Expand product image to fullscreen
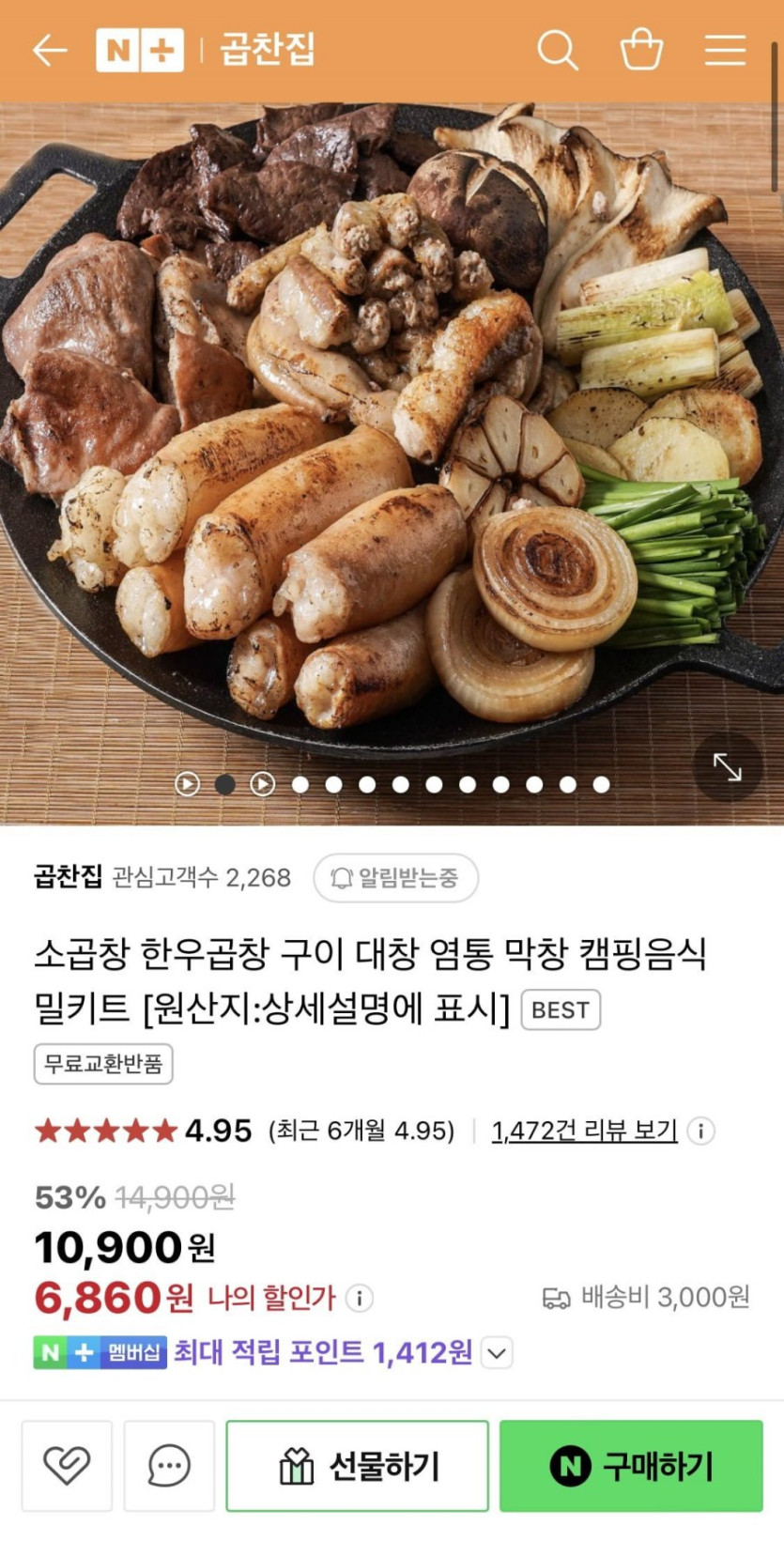The image size is (784, 1556). (x=727, y=767)
